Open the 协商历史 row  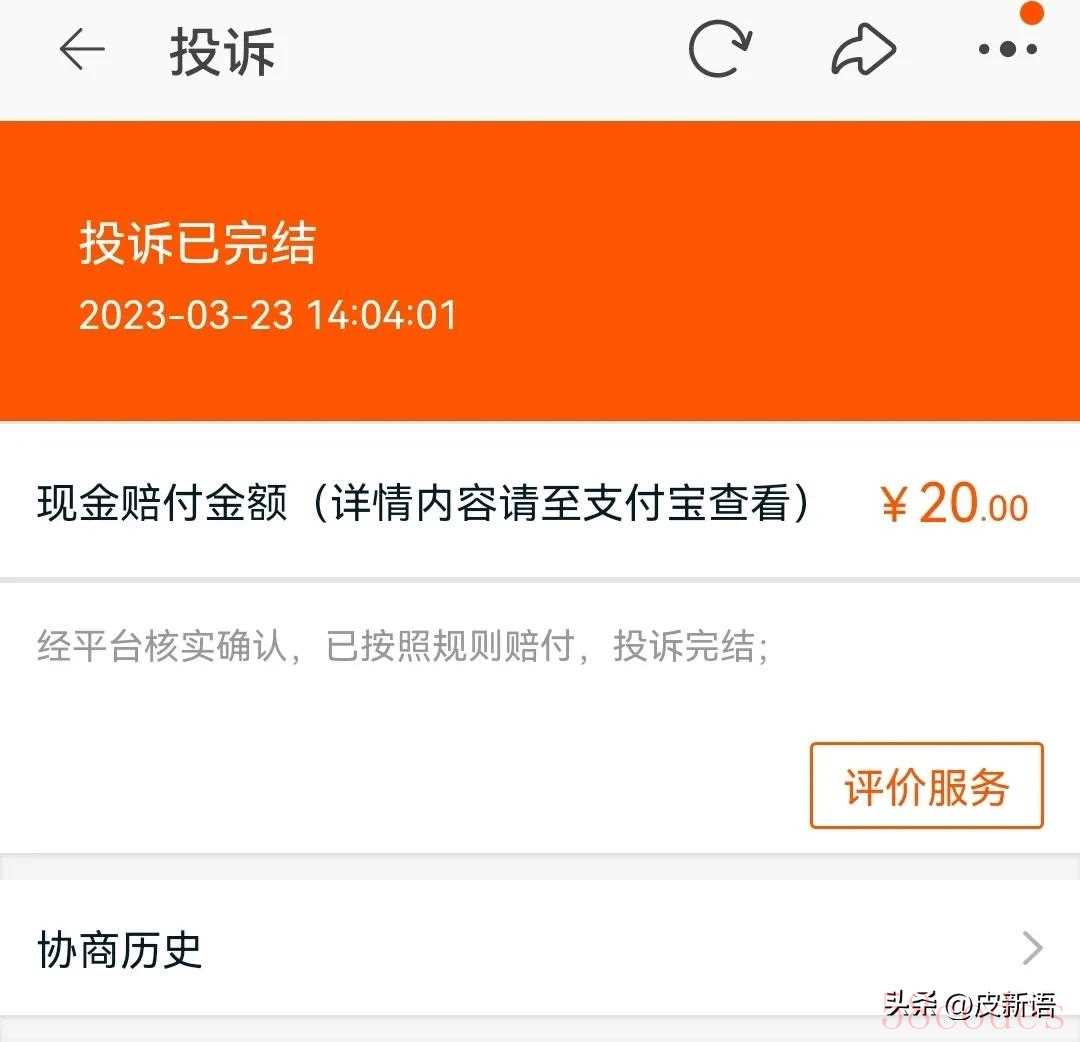coord(540,948)
